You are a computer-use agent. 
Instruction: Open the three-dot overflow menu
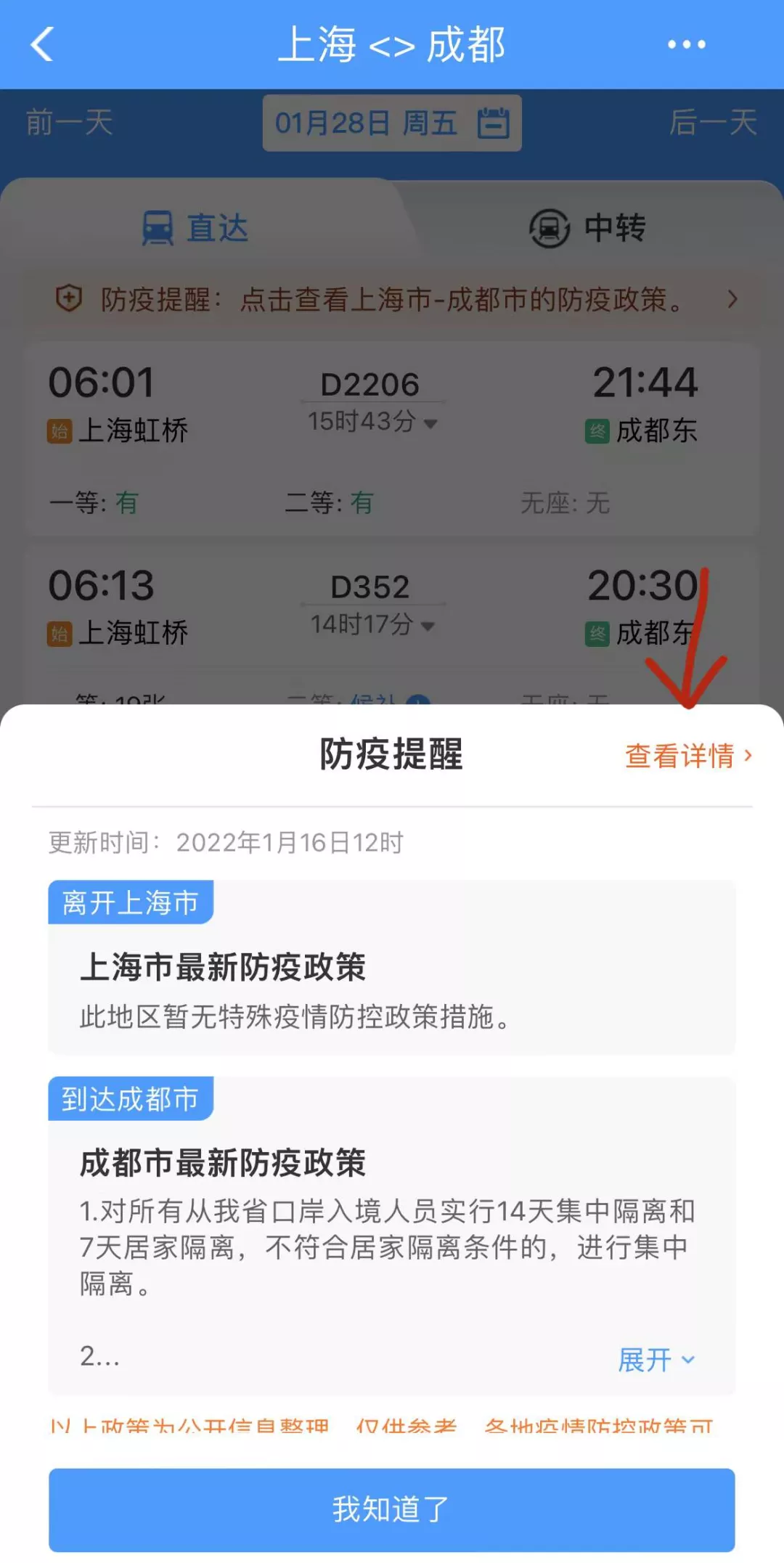[x=686, y=44]
